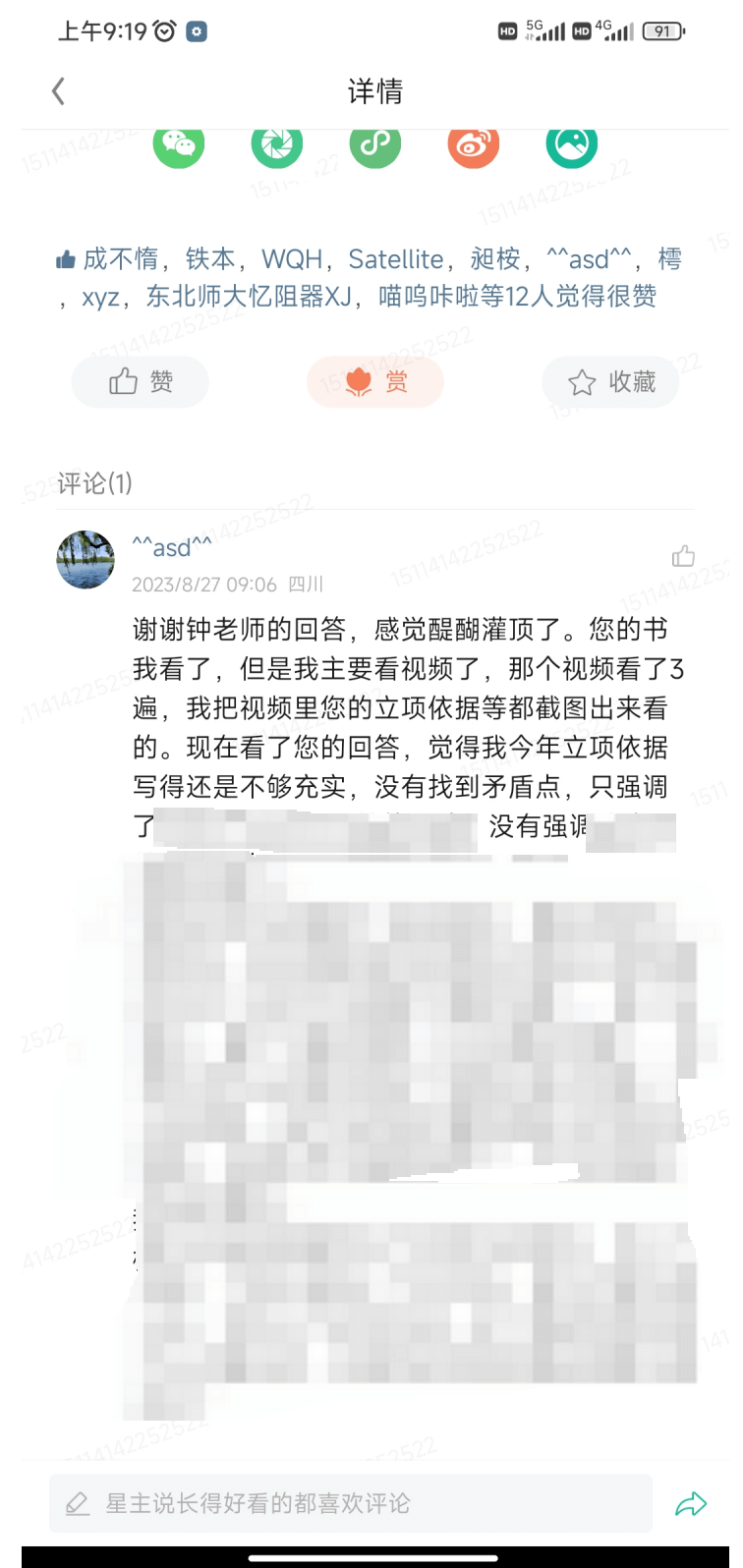Tap the share arrow beside the comment box
The width and height of the screenshot is (743, 1568).
pos(691,1503)
